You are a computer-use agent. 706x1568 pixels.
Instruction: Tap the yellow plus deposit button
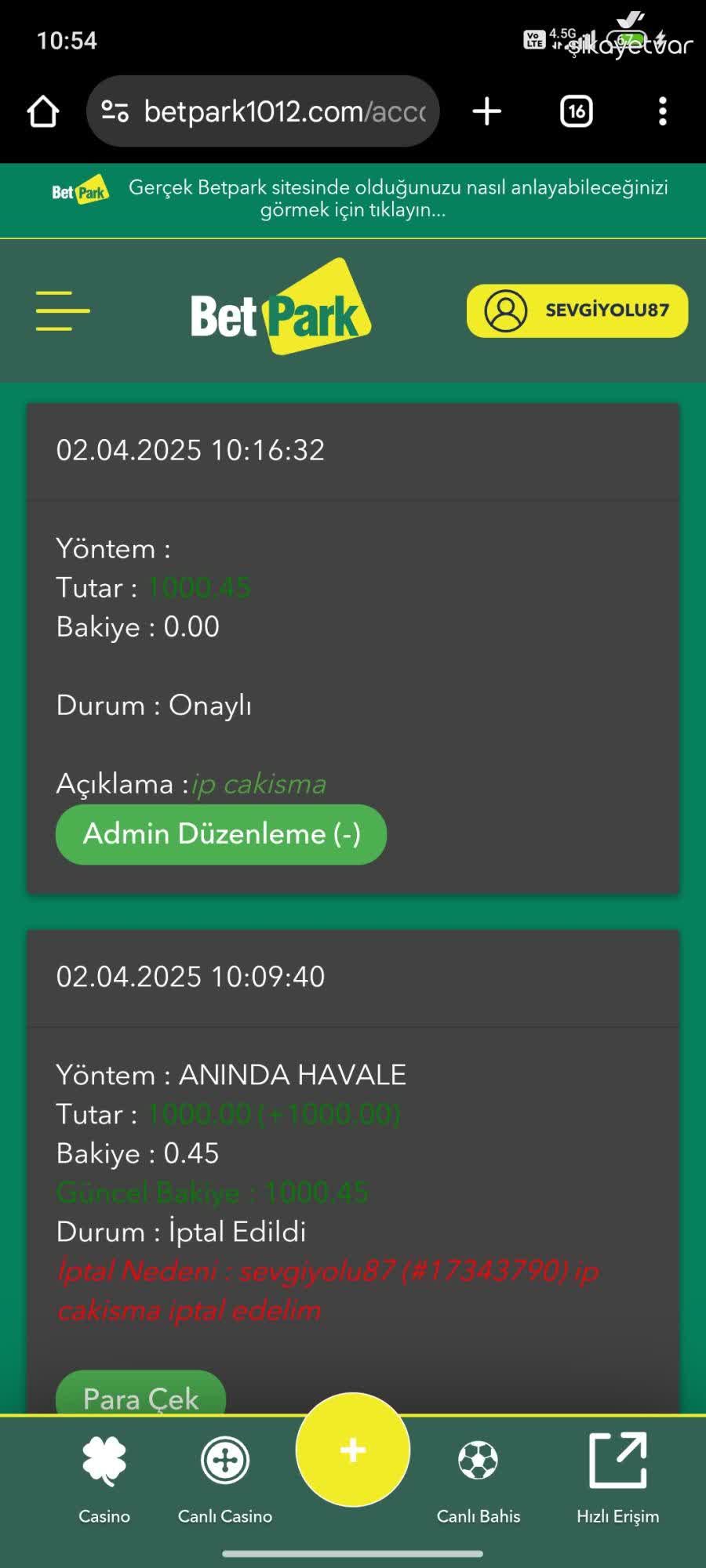click(352, 1451)
